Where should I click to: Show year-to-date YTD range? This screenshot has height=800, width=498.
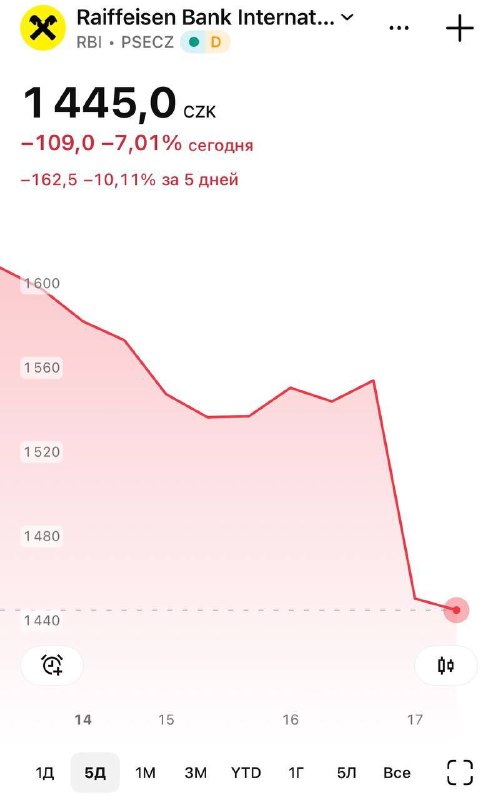[x=246, y=772]
